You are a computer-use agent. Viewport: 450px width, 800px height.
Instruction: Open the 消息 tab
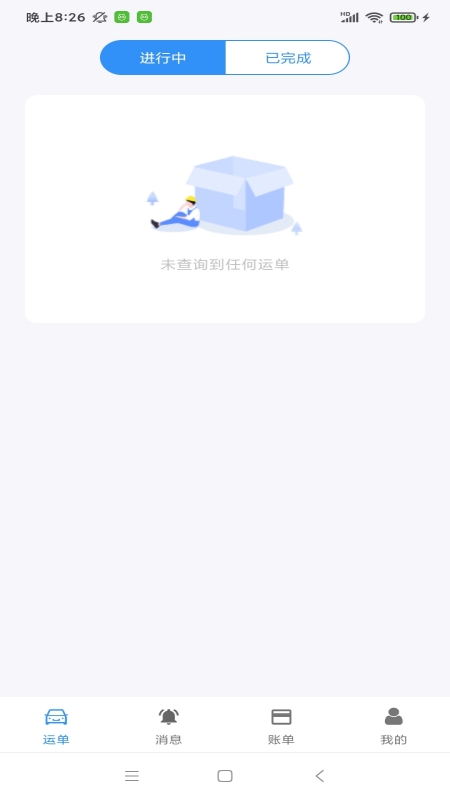click(x=168, y=726)
